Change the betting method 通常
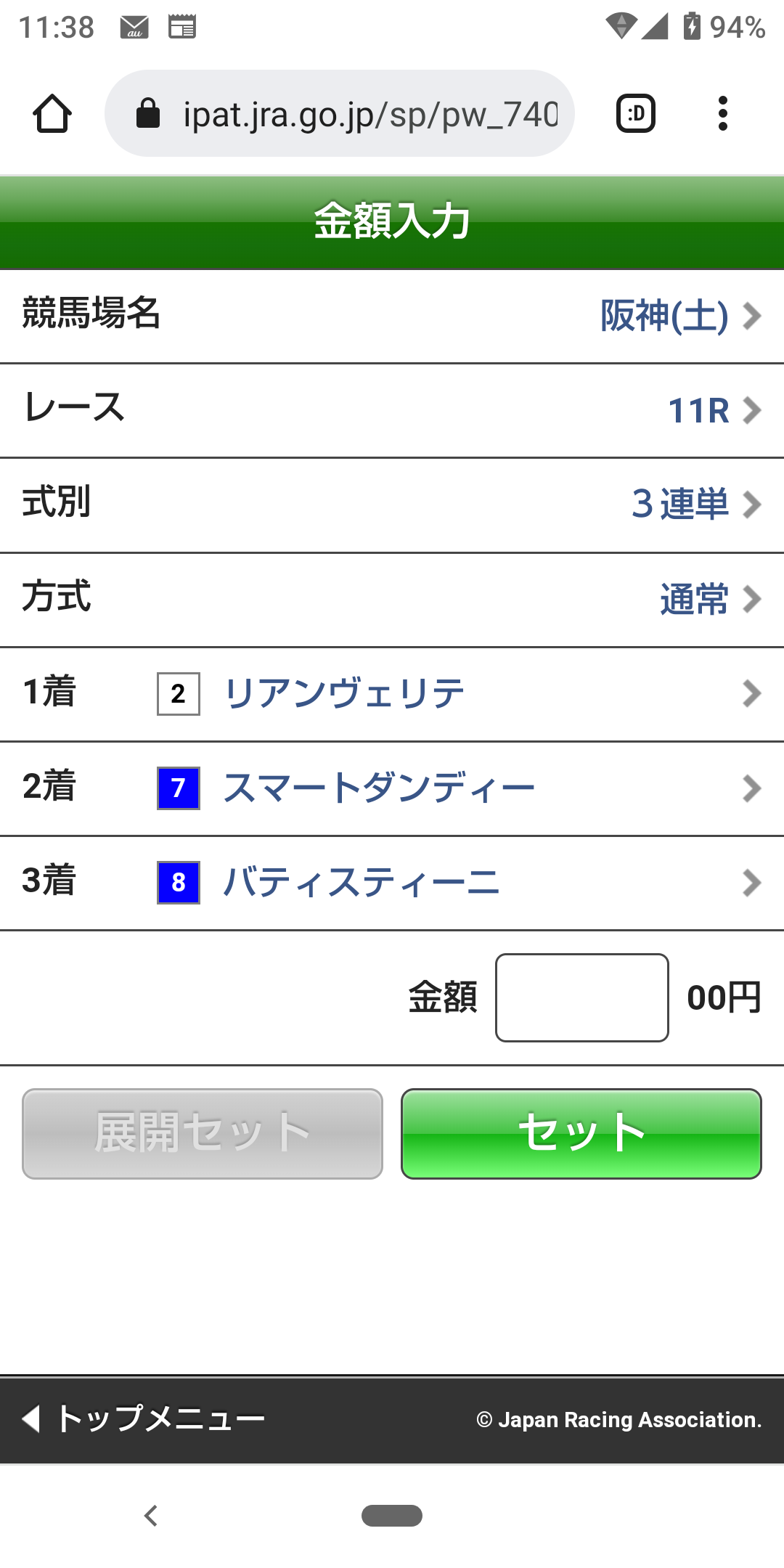 (x=709, y=600)
